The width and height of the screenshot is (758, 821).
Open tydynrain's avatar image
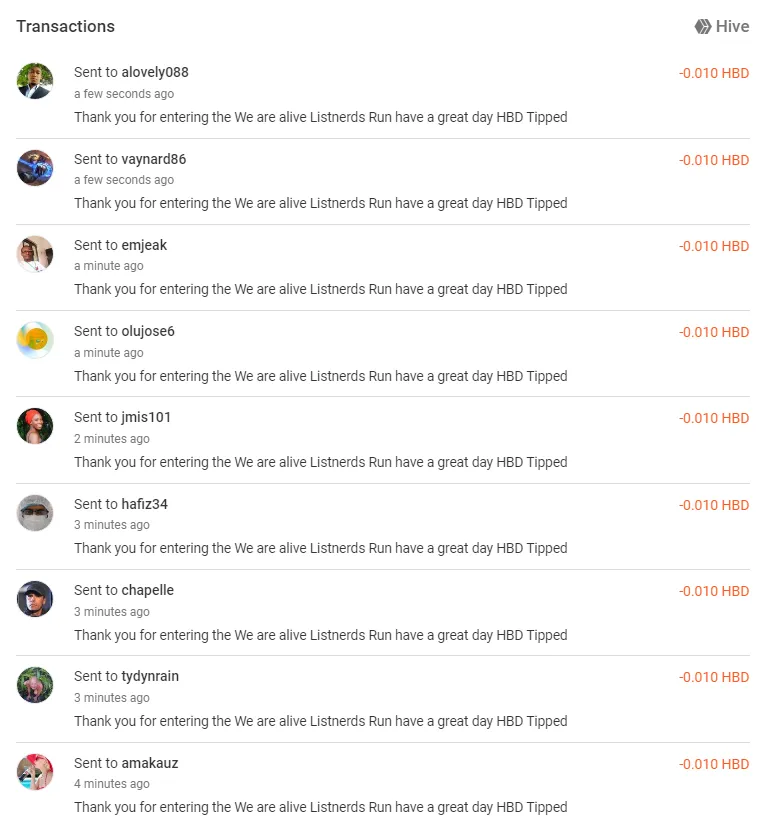[x=35, y=686]
